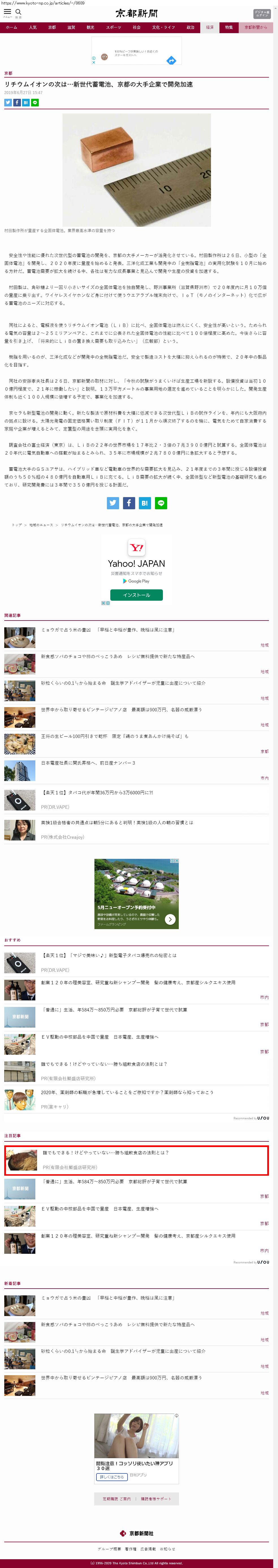This screenshot has height=1568, width=278.
Task: Switch to the ホーム navigation tab
Action: click(11, 27)
